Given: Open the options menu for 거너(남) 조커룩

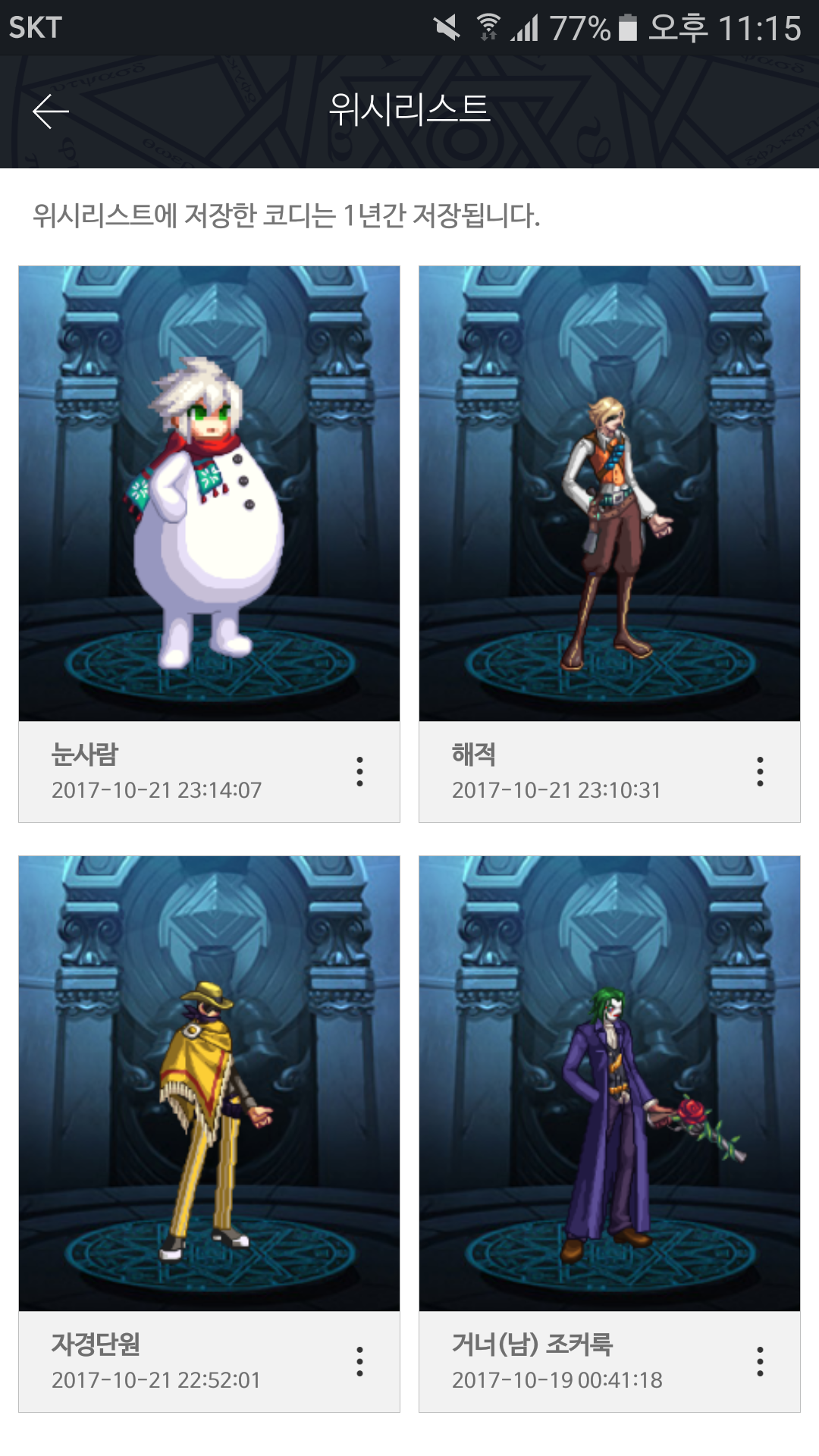Looking at the screenshot, I should coord(760,1362).
